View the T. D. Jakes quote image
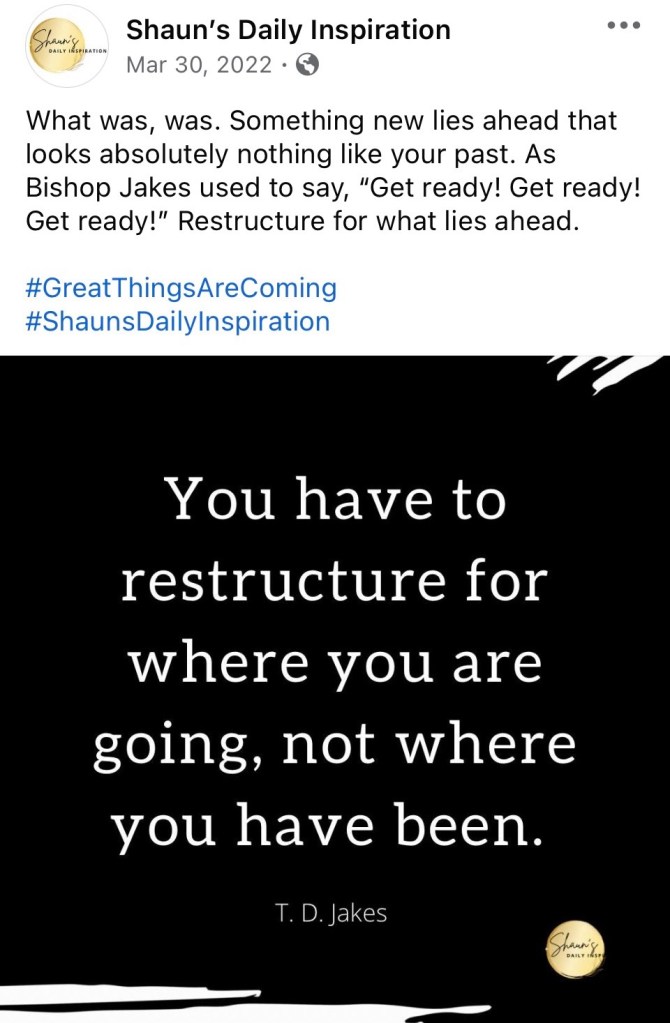 point(335,688)
